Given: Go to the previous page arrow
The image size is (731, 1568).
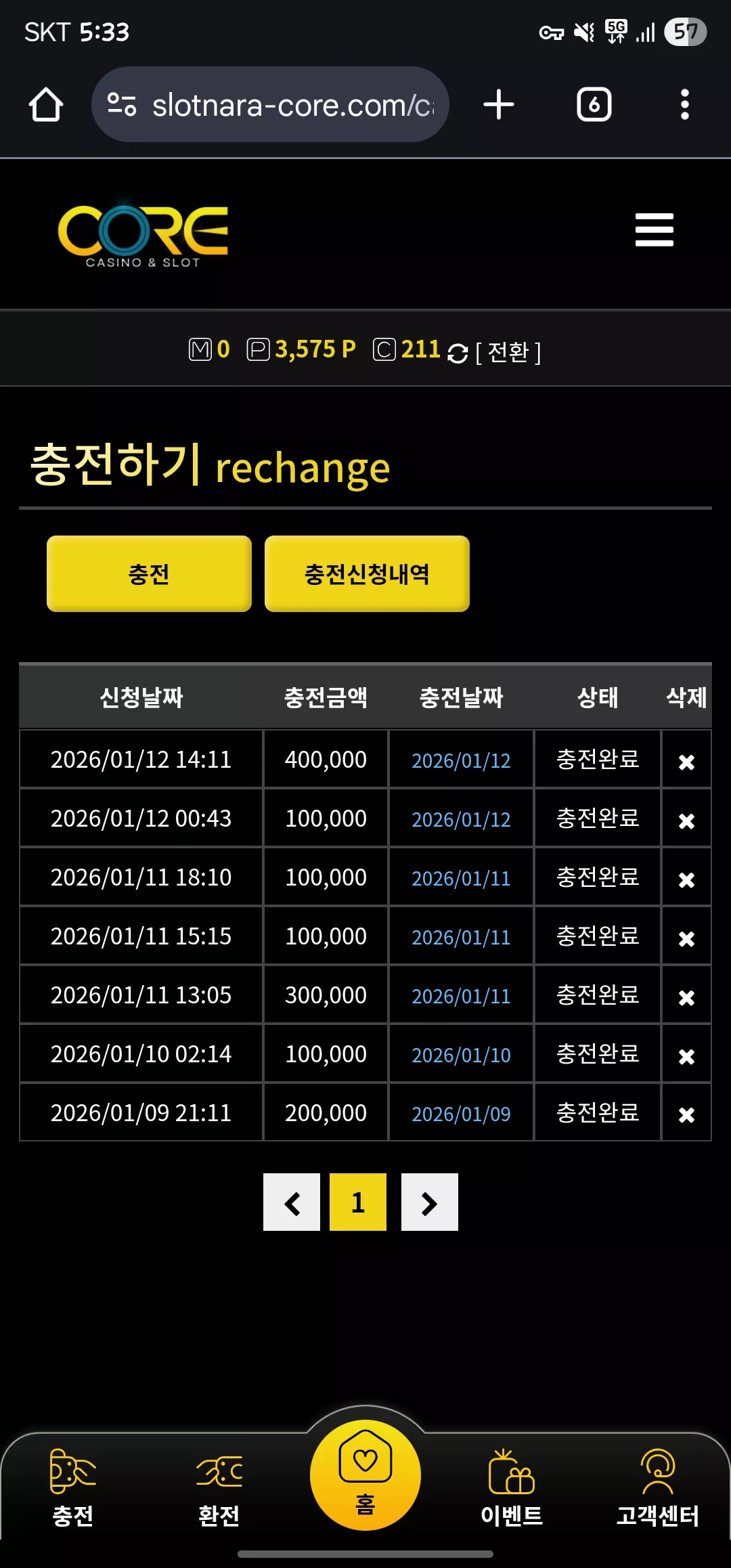Looking at the screenshot, I should 292,1202.
